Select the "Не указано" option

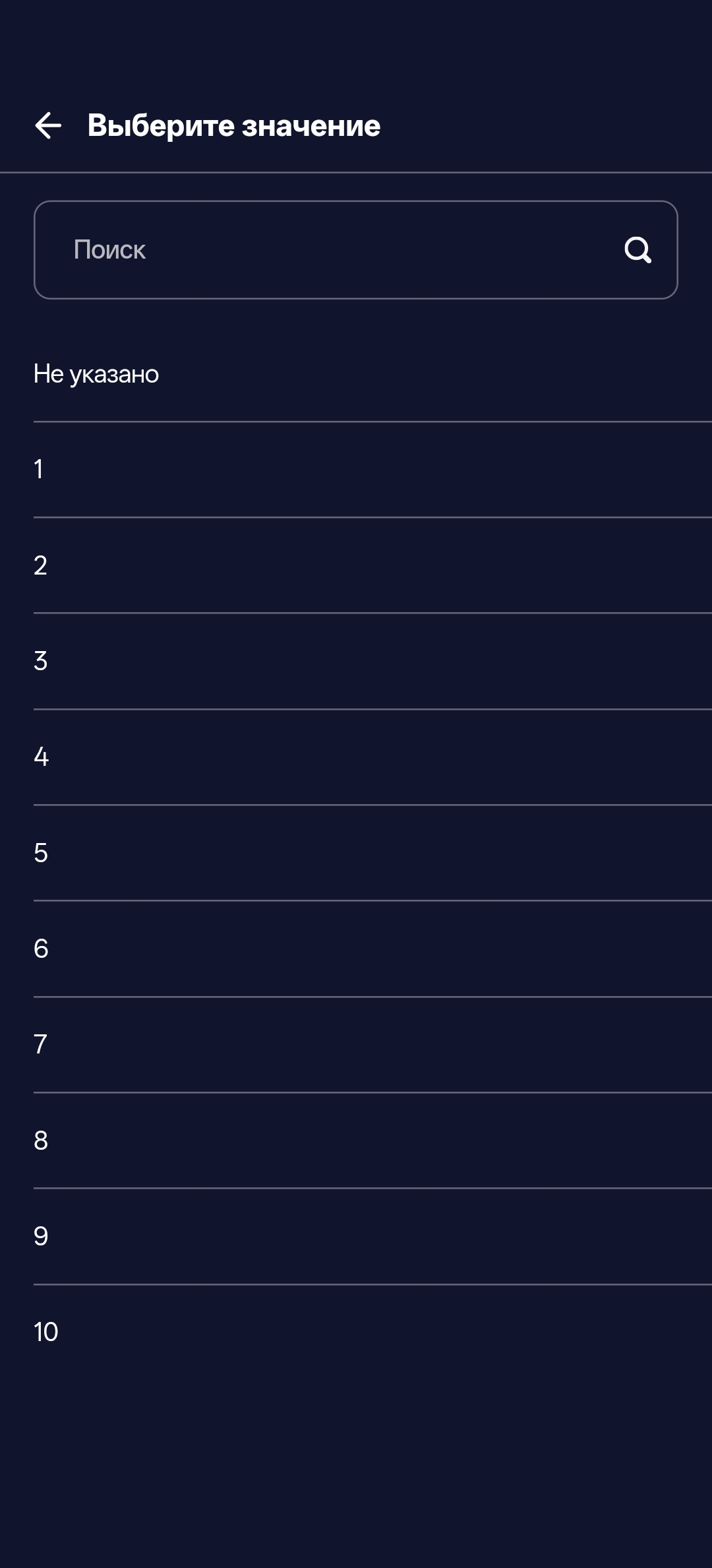coord(372,374)
